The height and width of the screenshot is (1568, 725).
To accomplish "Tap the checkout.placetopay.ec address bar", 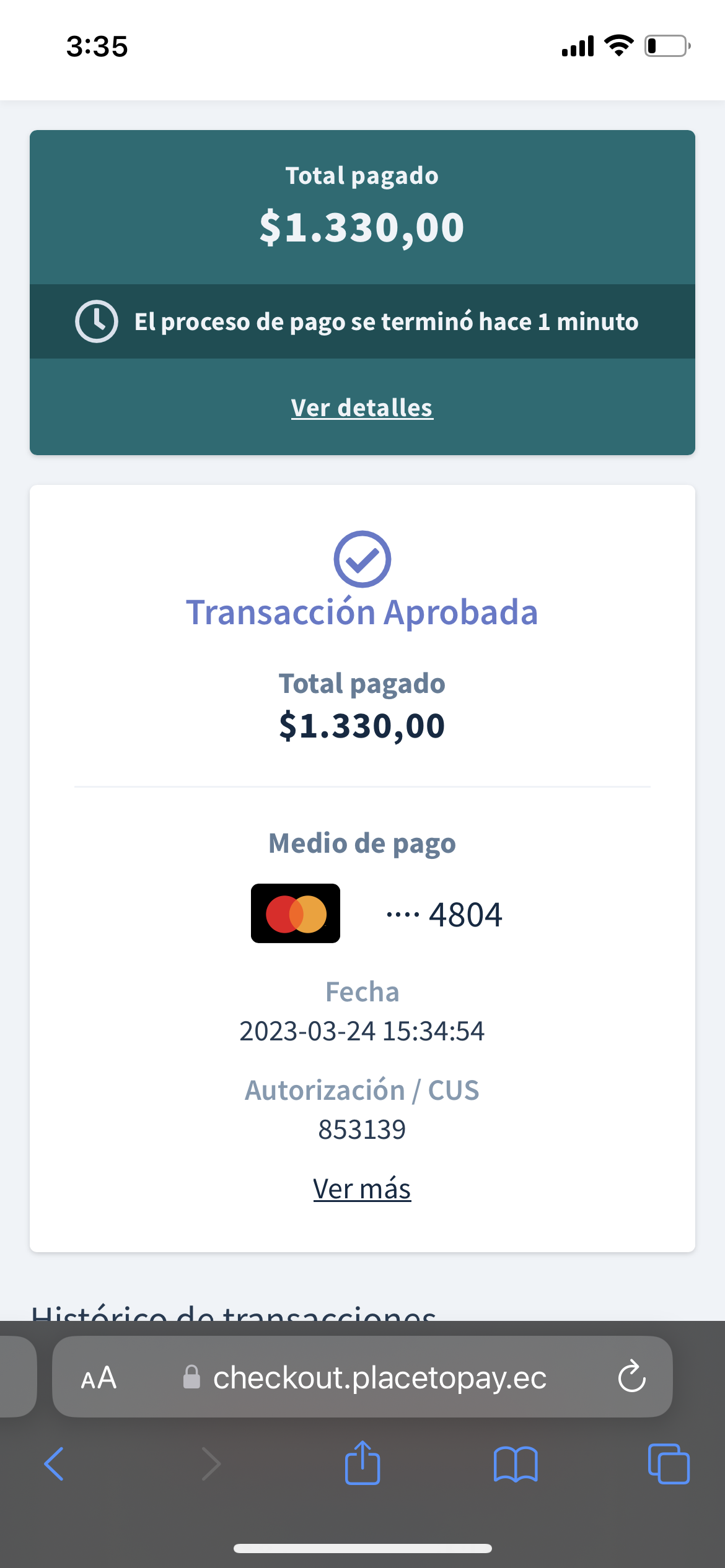I will (379, 1379).
